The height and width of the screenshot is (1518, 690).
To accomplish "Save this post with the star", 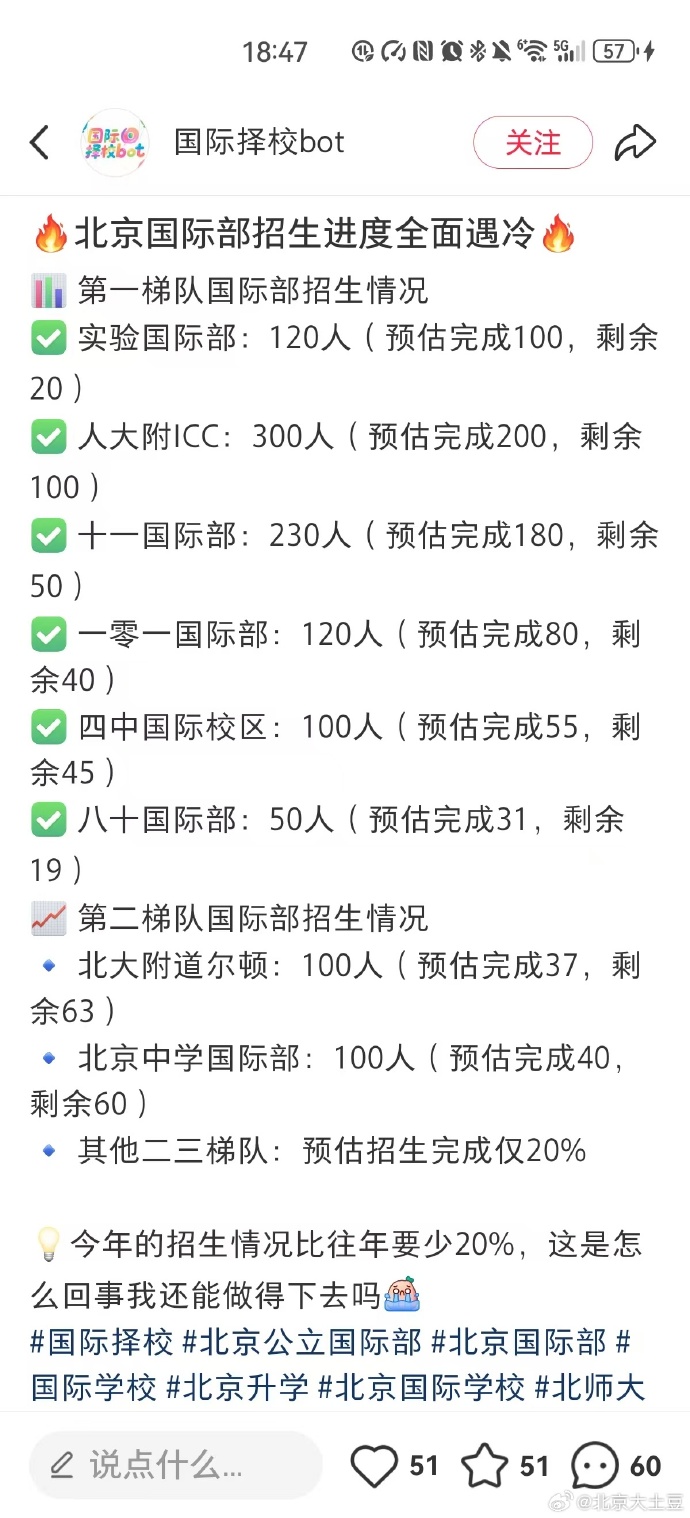I will click(x=484, y=1467).
